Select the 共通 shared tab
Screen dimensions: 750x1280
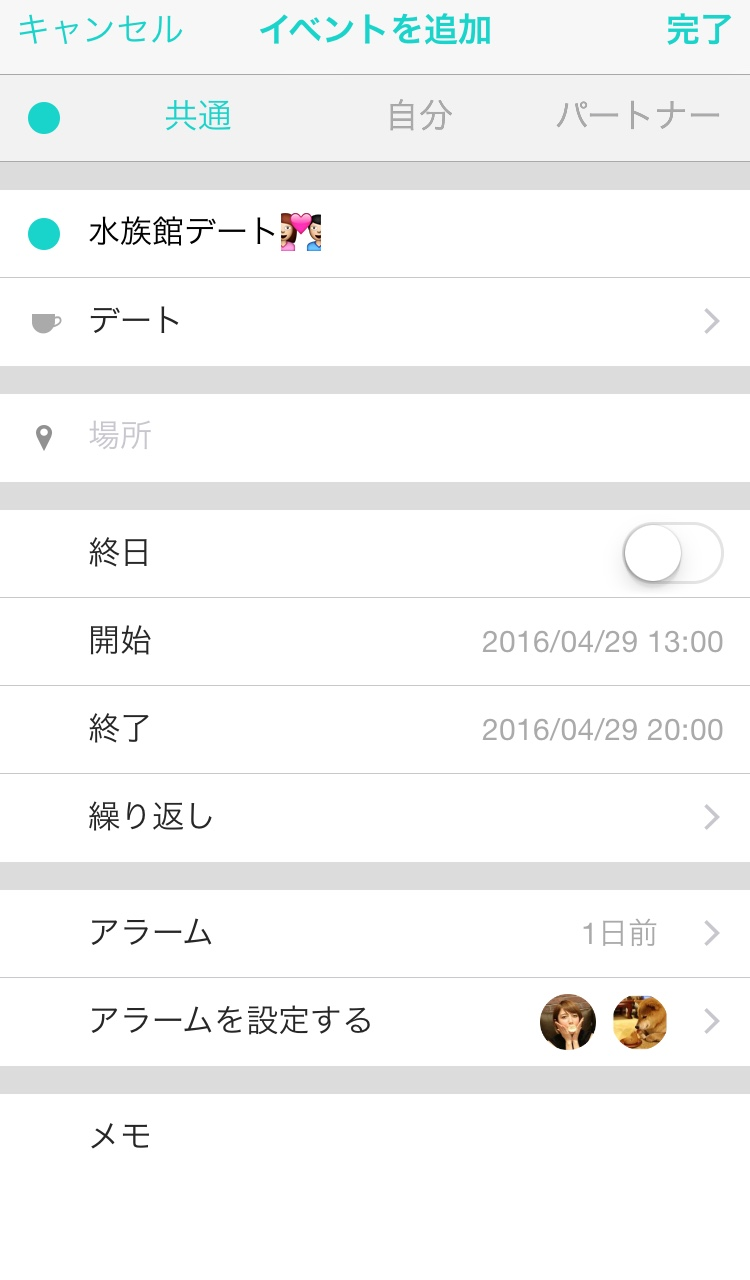click(198, 117)
